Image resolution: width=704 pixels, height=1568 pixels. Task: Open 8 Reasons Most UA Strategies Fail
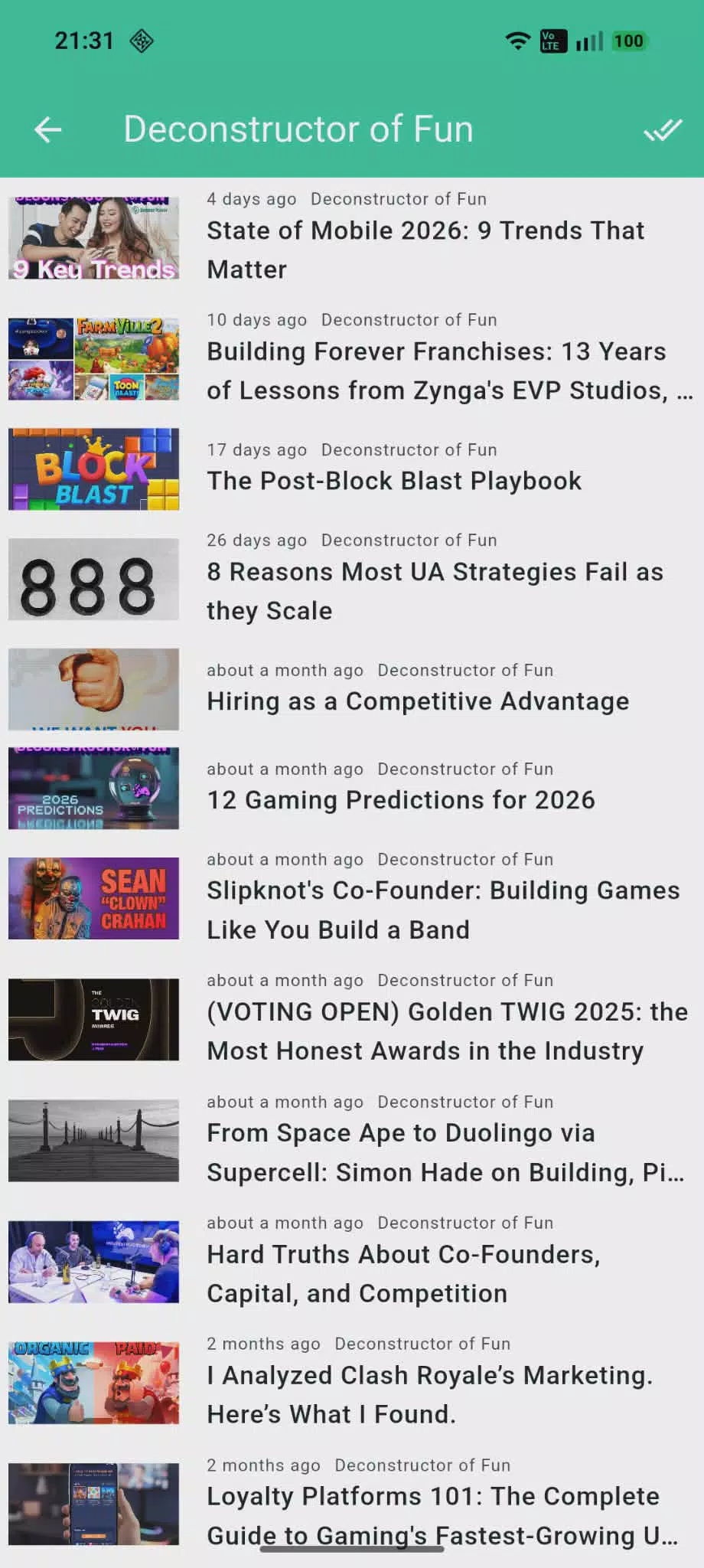point(352,580)
